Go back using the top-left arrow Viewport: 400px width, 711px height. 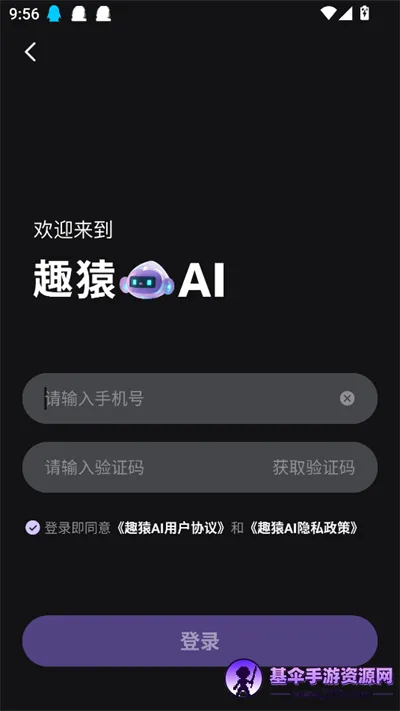(x=30, y=52)
